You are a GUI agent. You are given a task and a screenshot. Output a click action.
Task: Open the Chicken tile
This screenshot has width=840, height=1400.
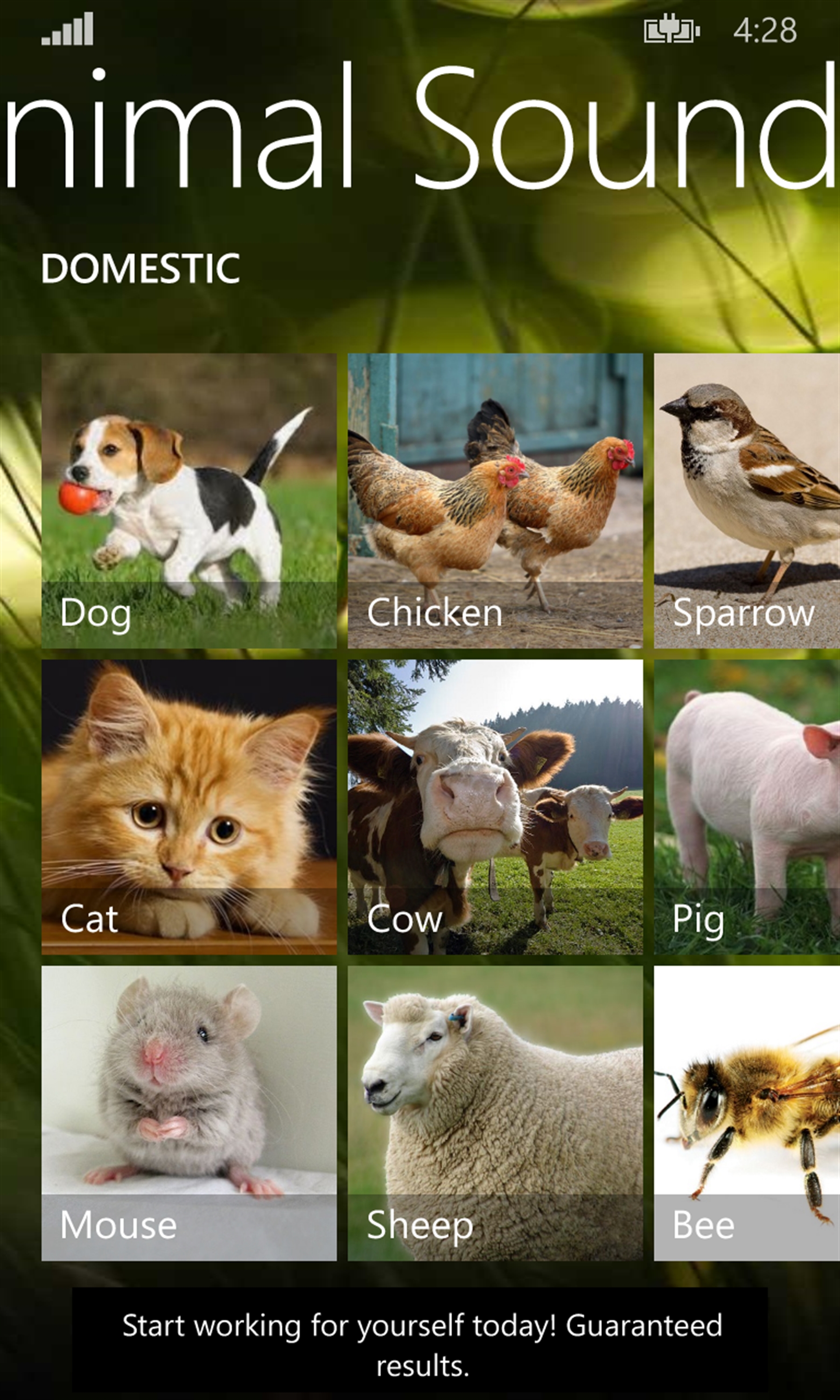[x=495, y=501]
